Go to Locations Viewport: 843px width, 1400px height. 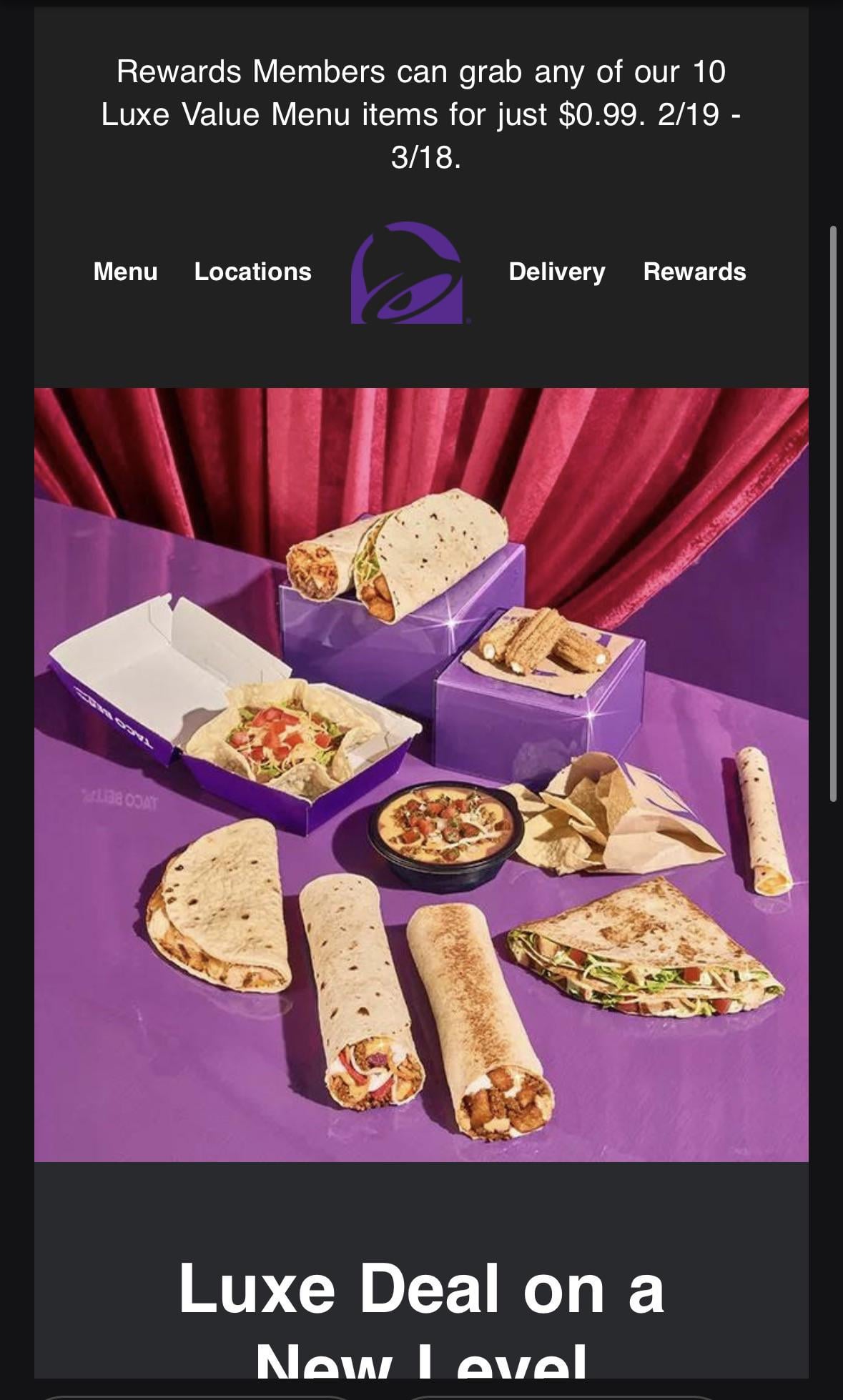click(x=252, y=272)
